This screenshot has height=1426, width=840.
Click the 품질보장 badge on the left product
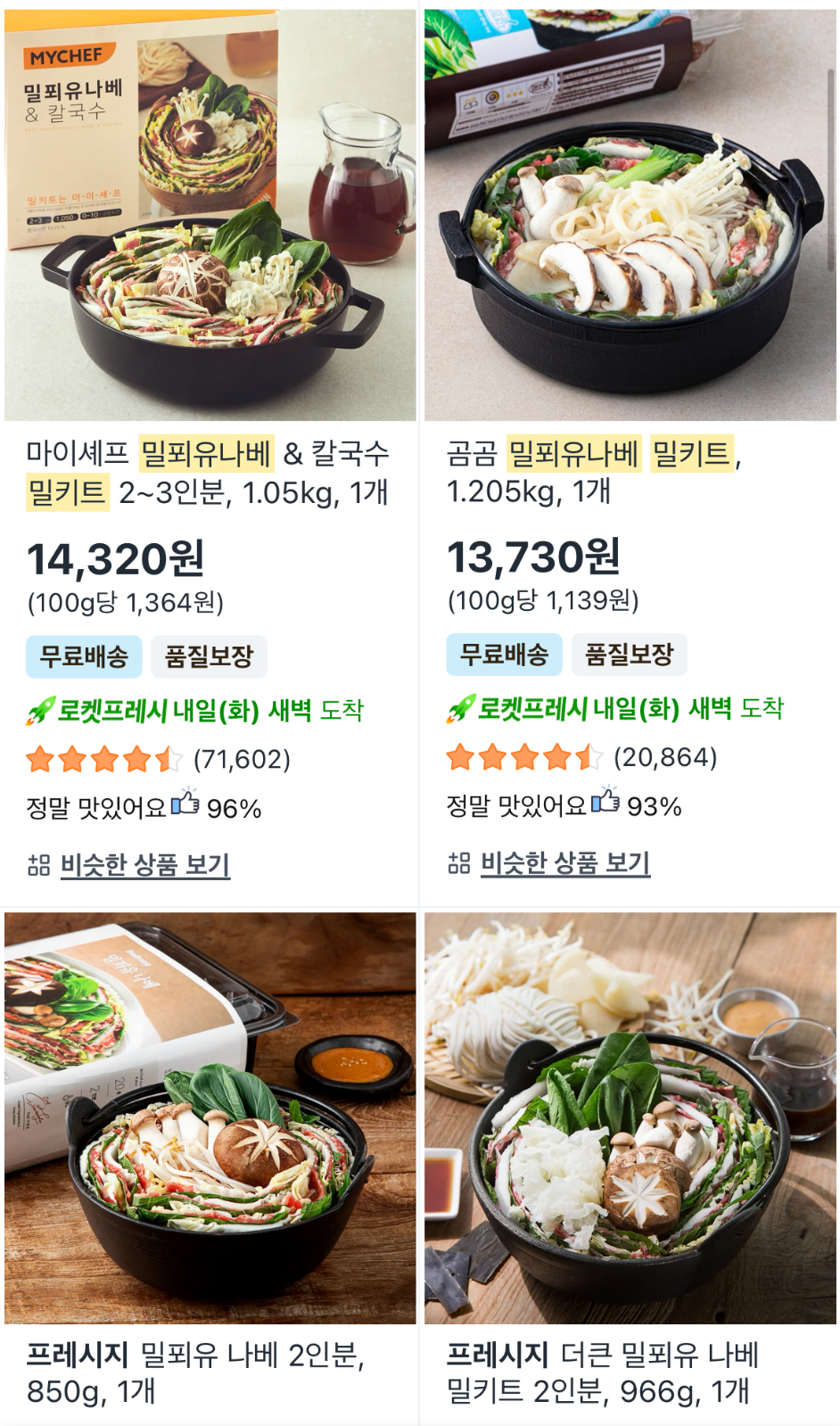point(207,654)
